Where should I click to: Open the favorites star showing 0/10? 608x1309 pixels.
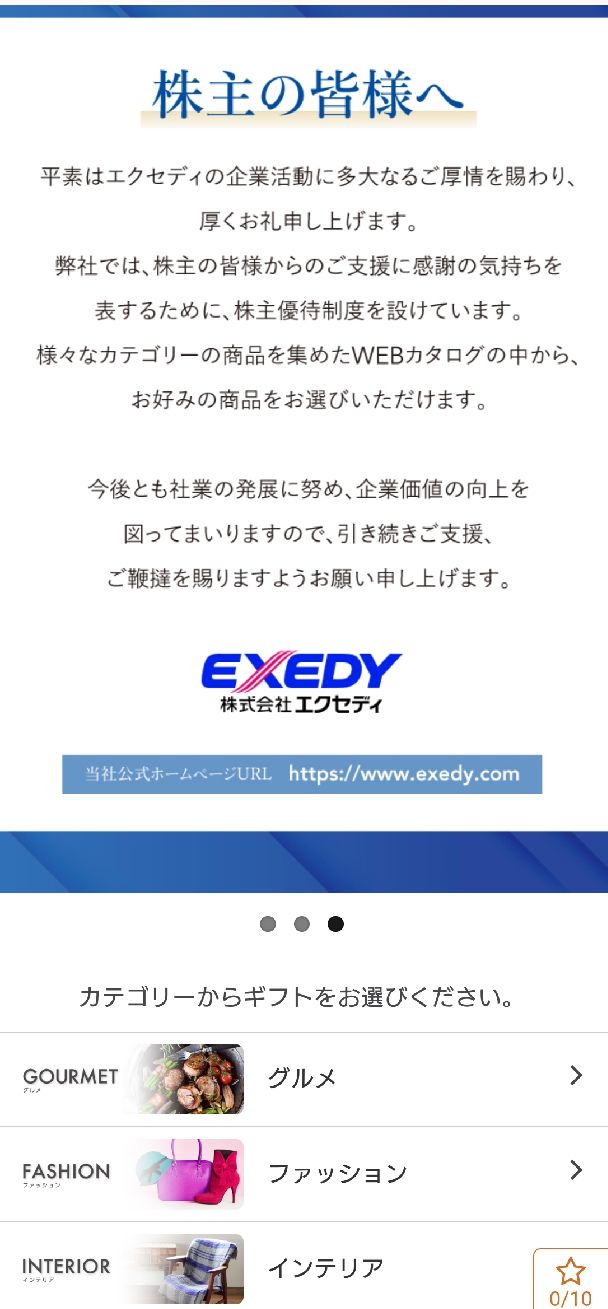[570, 1280]
